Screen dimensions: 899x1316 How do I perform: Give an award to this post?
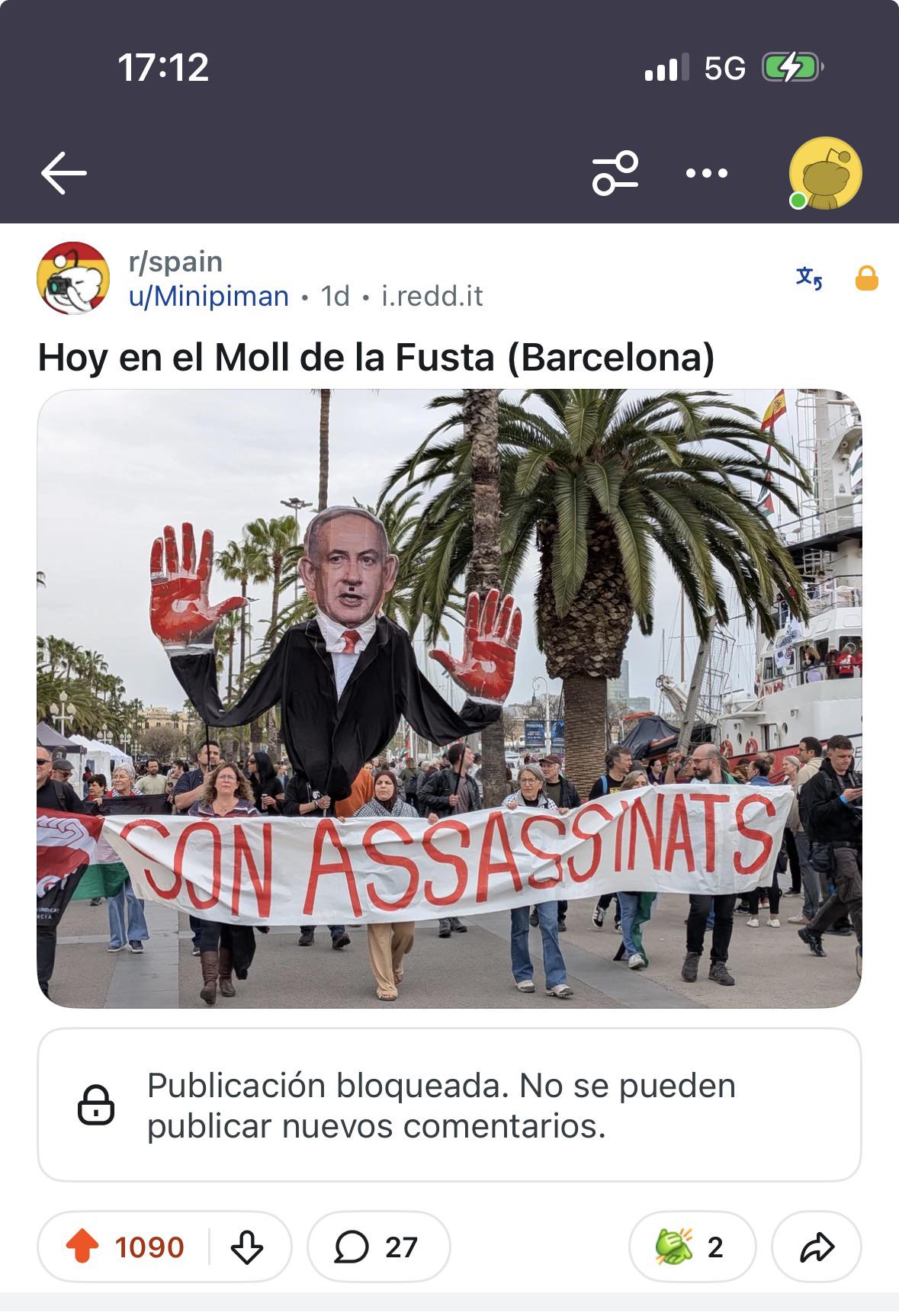691,1247
